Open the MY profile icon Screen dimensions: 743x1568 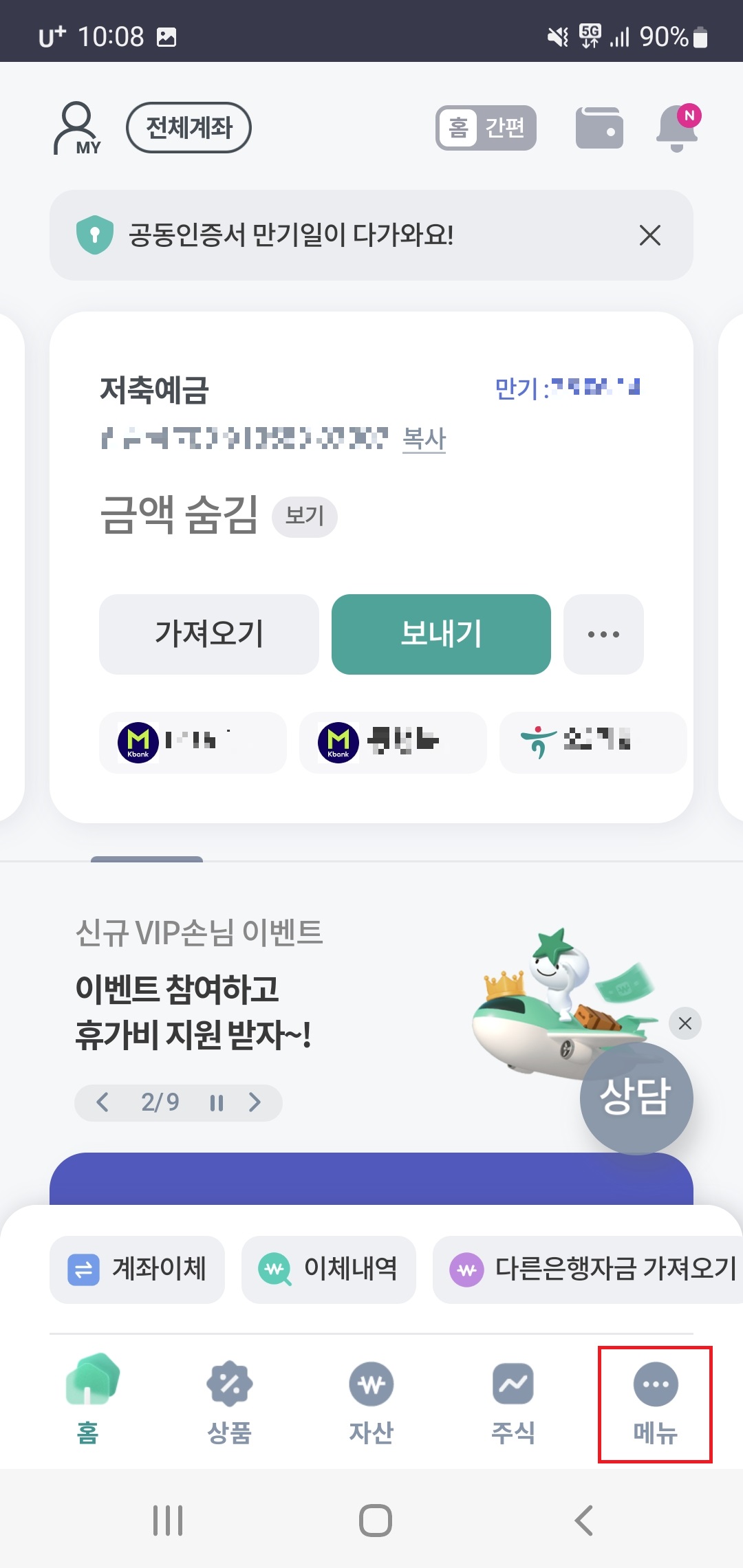[x=77, y=127]
